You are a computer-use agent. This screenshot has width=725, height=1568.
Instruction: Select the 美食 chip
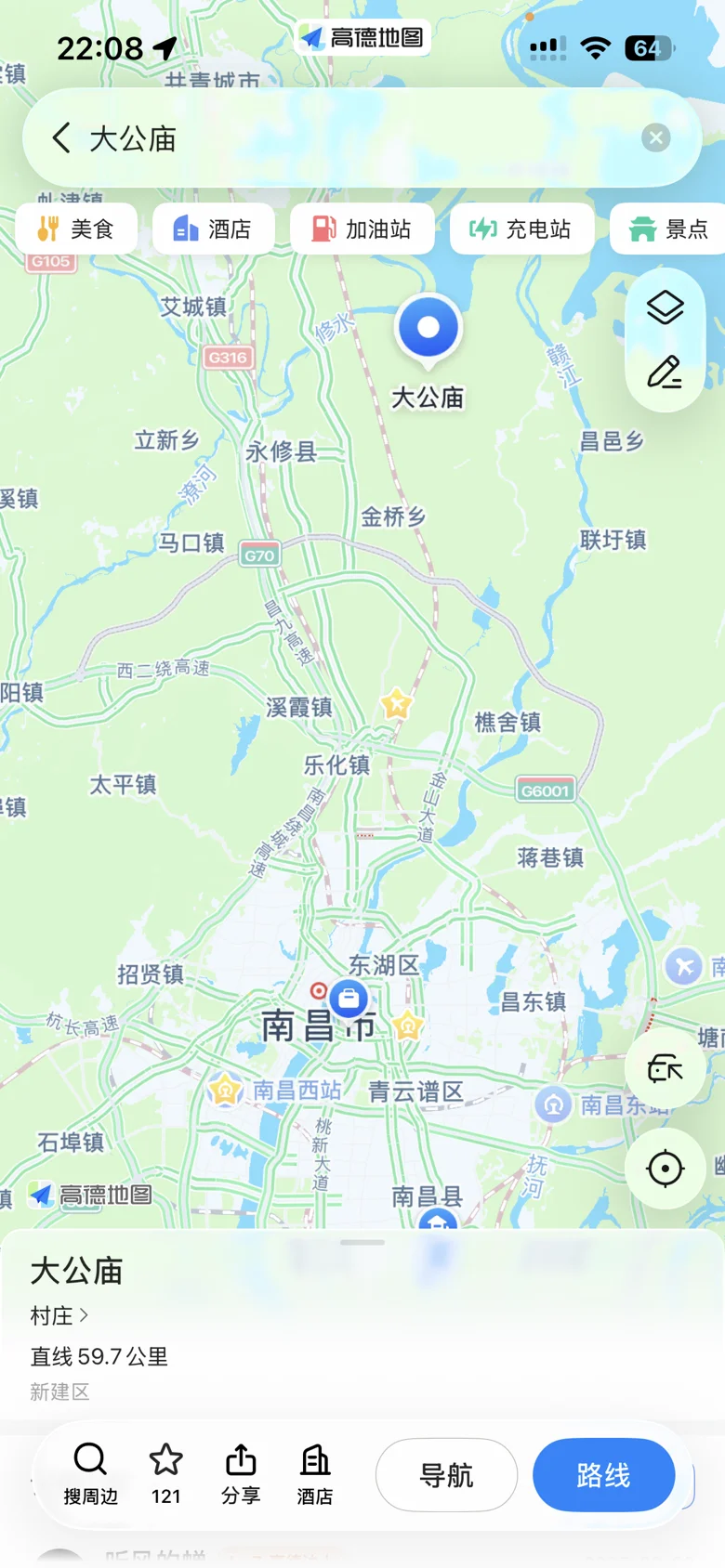tap(76, 229)
